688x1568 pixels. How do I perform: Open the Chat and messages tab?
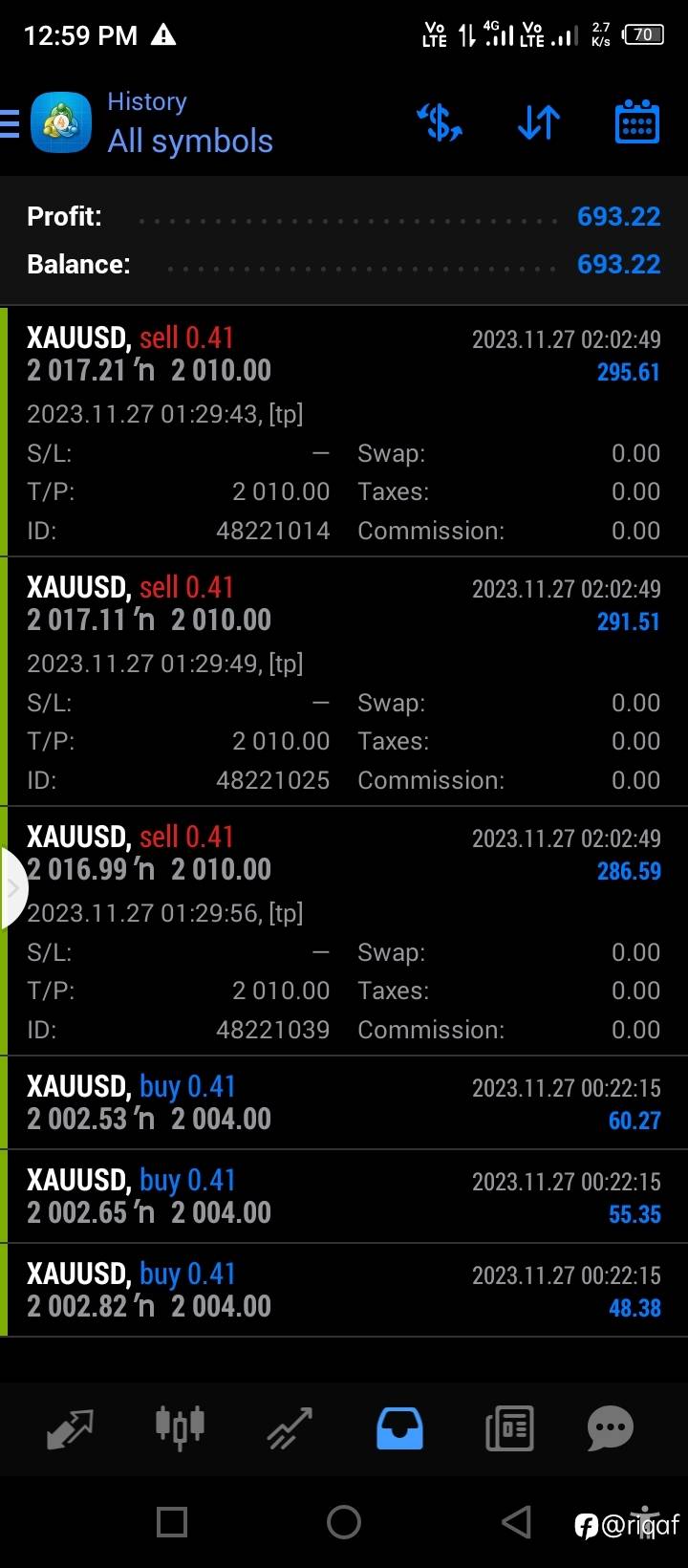[611, 1428]
